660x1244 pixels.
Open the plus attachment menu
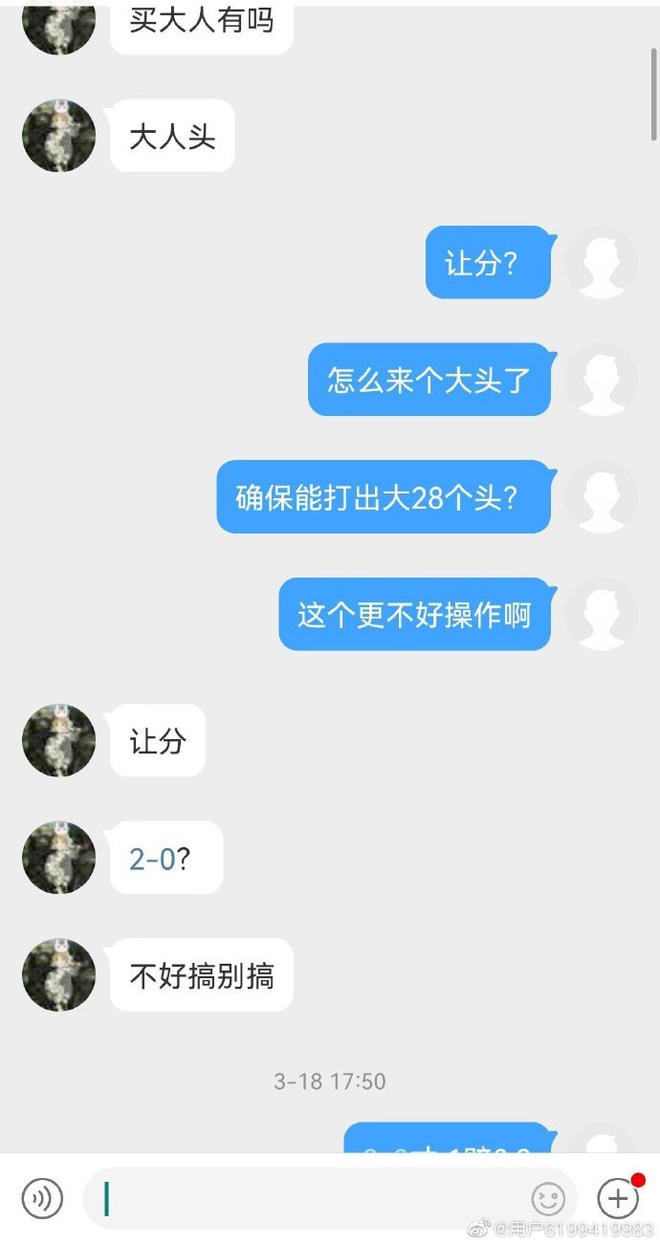(618, 1198)
